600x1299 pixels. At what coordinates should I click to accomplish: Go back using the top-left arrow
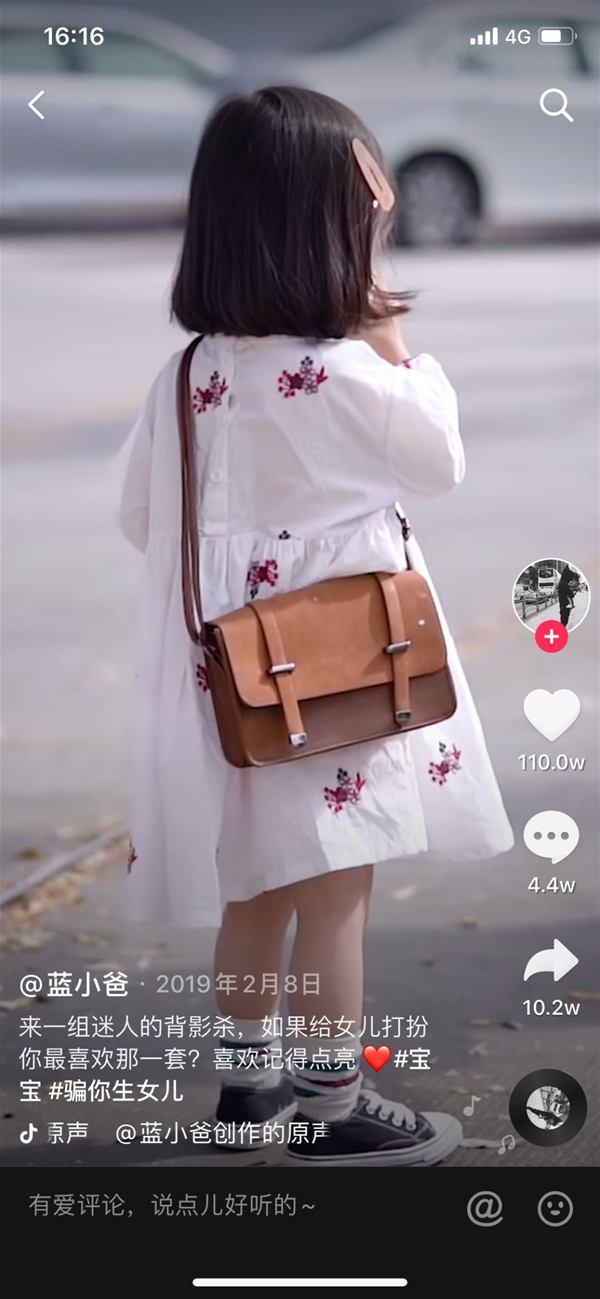pos(37,105)
